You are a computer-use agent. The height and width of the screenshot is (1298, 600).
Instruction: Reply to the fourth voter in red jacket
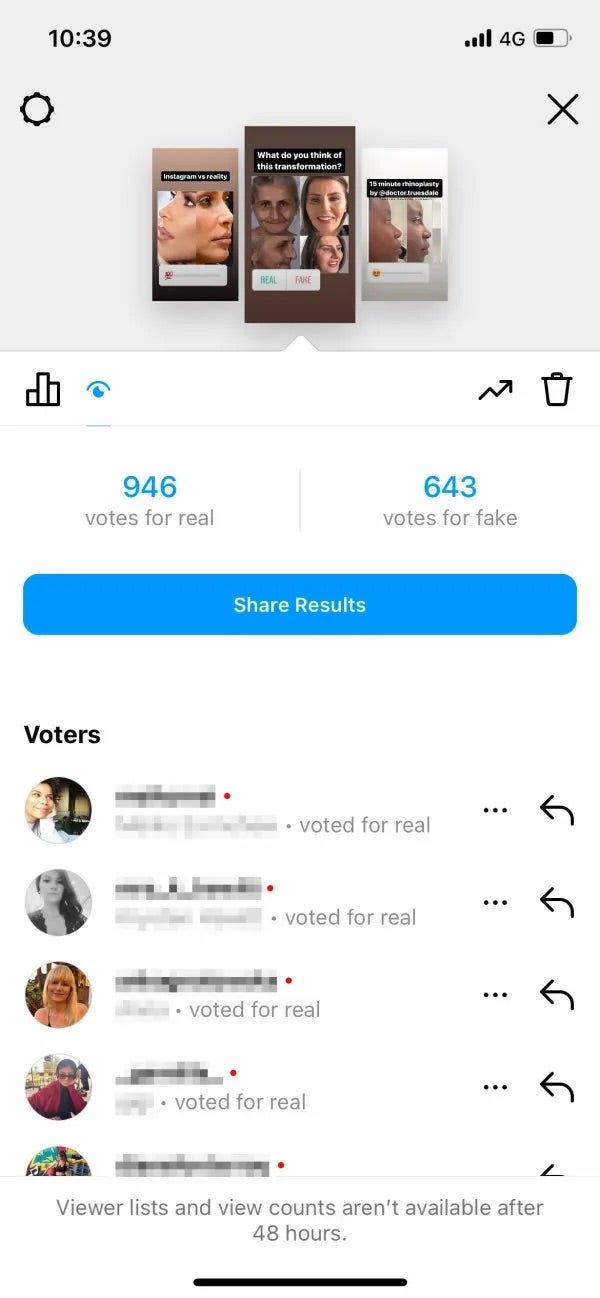click(x=557, y=1086)
